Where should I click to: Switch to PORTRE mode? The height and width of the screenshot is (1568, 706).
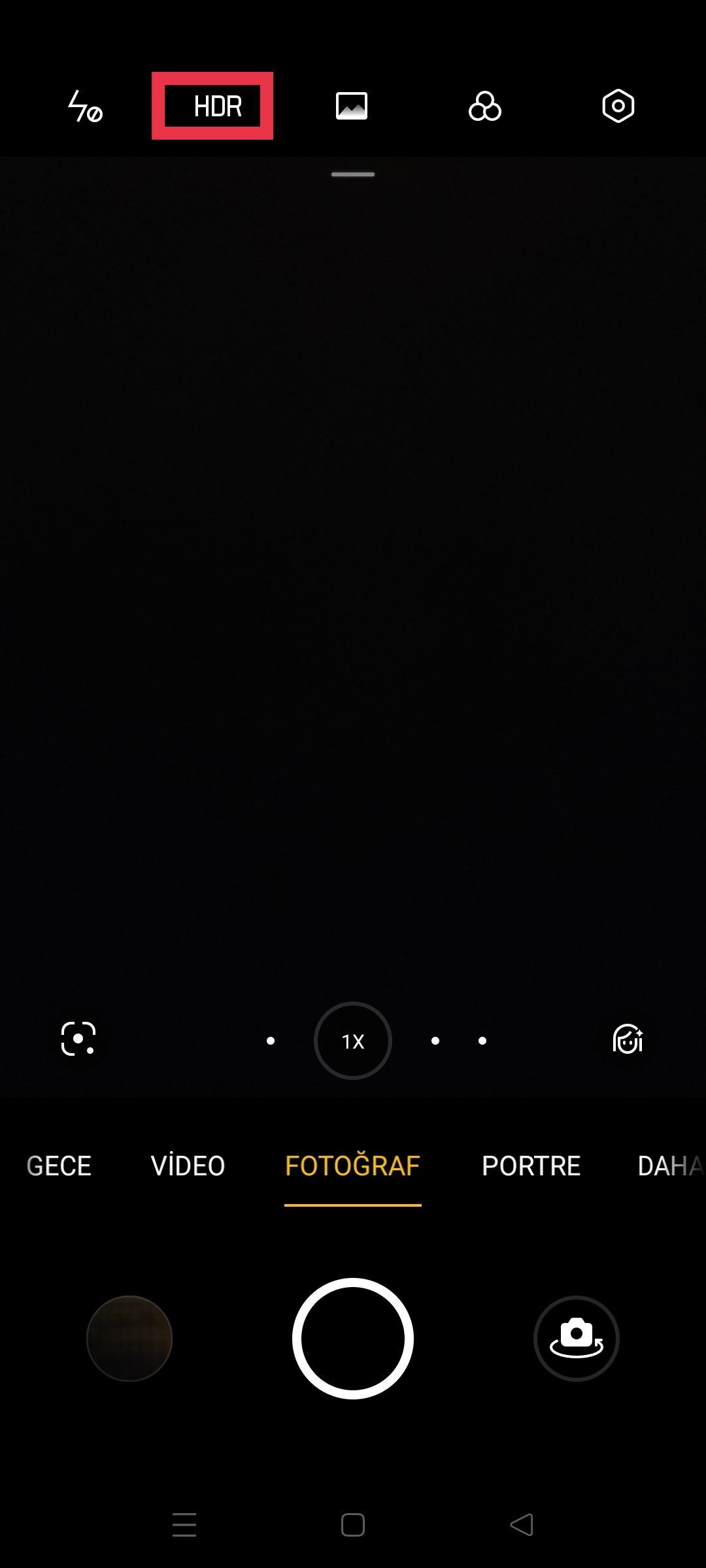(x=531, y=1166)
